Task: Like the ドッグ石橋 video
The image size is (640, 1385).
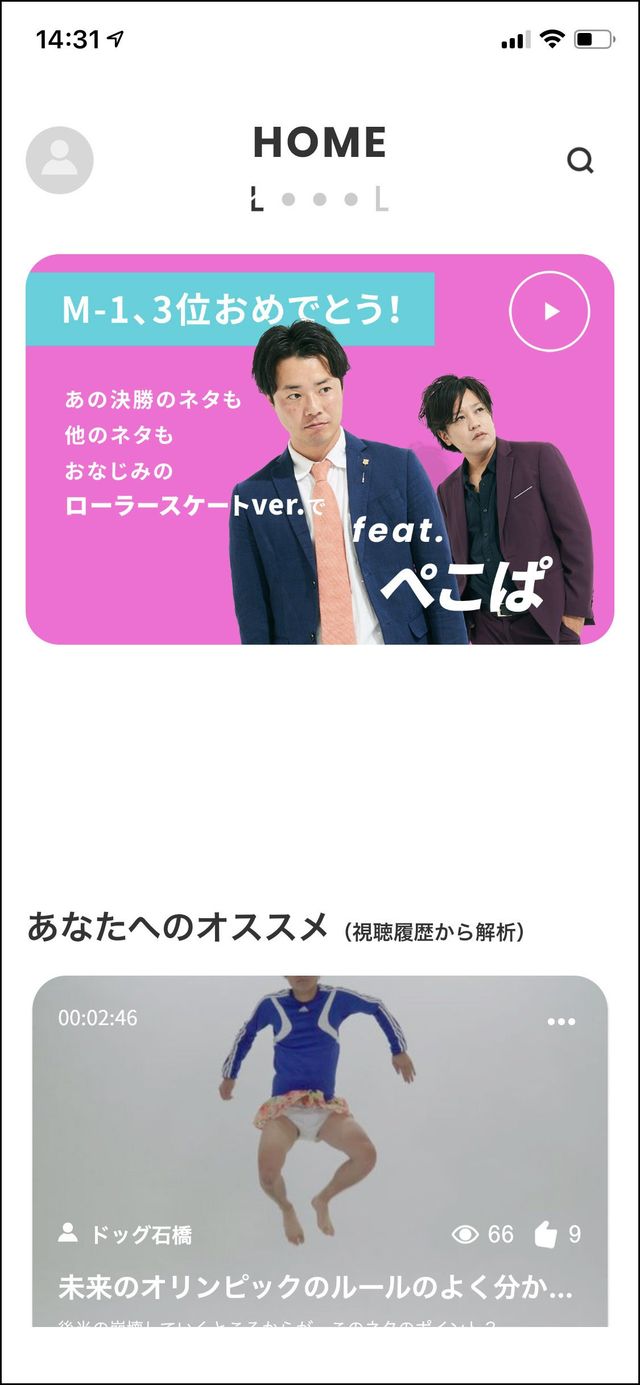Action: click(x=546, y=1234)
